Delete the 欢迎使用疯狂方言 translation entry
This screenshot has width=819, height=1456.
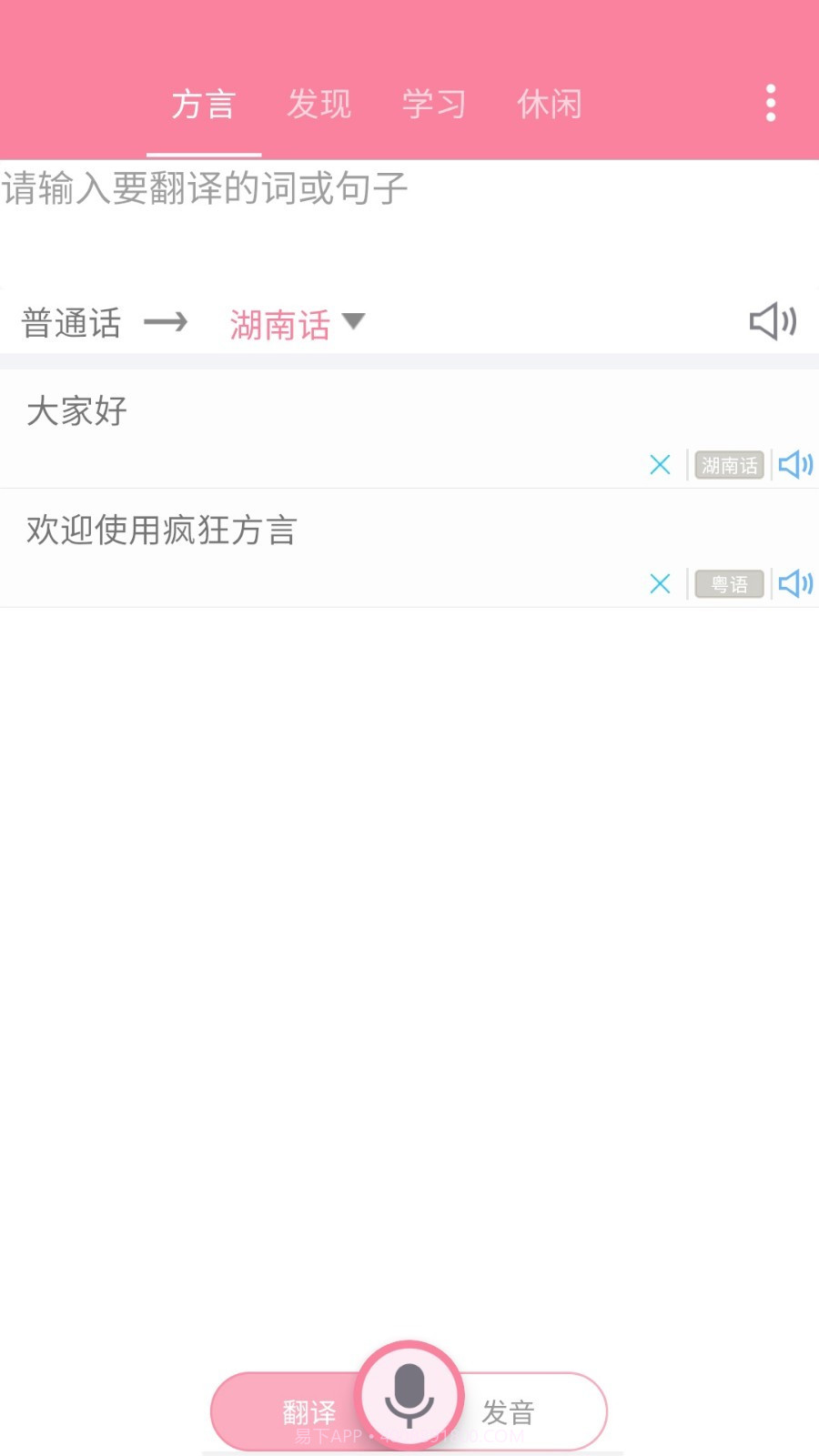[661, 583]
